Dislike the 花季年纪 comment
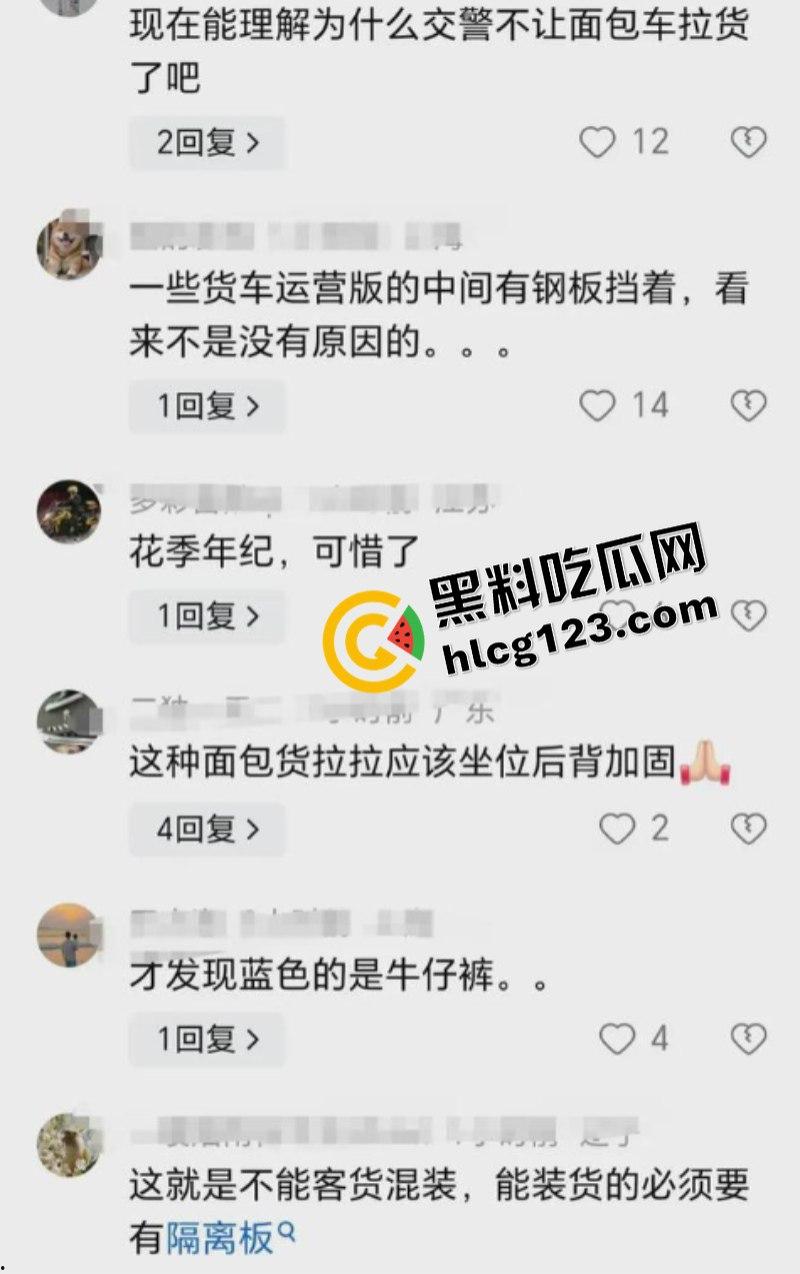The height and width of the screenshot is (1274, 800). pos(748,614)
